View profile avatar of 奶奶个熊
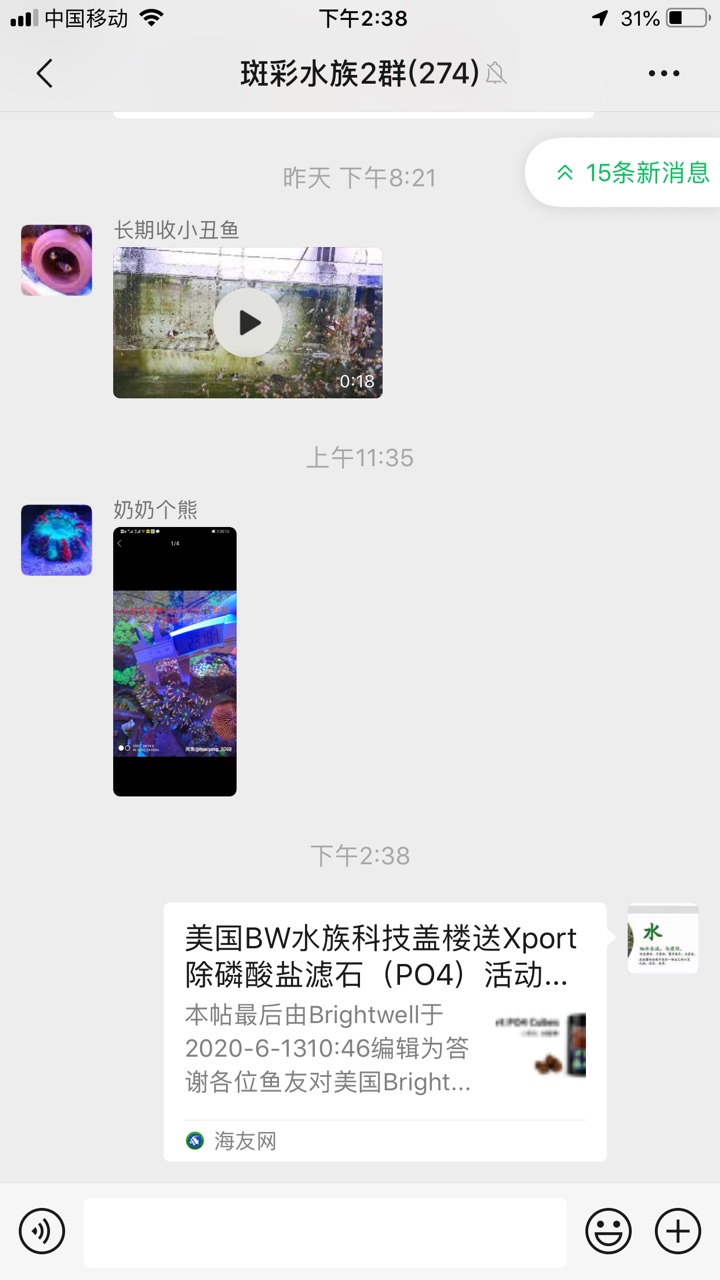This screenshot has height=1280, width=720. (x=56, y=540)
